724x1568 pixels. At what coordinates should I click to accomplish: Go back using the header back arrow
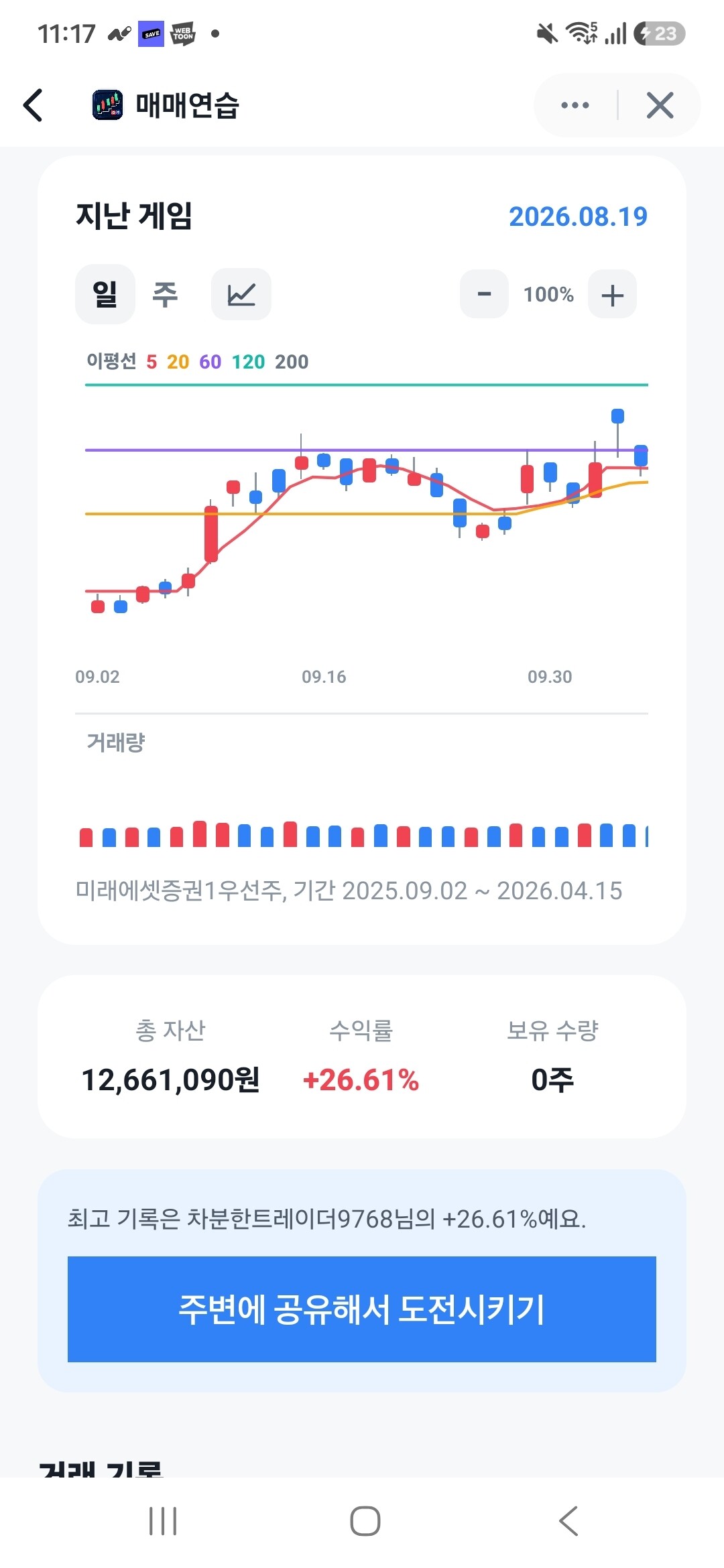point(33,105)
